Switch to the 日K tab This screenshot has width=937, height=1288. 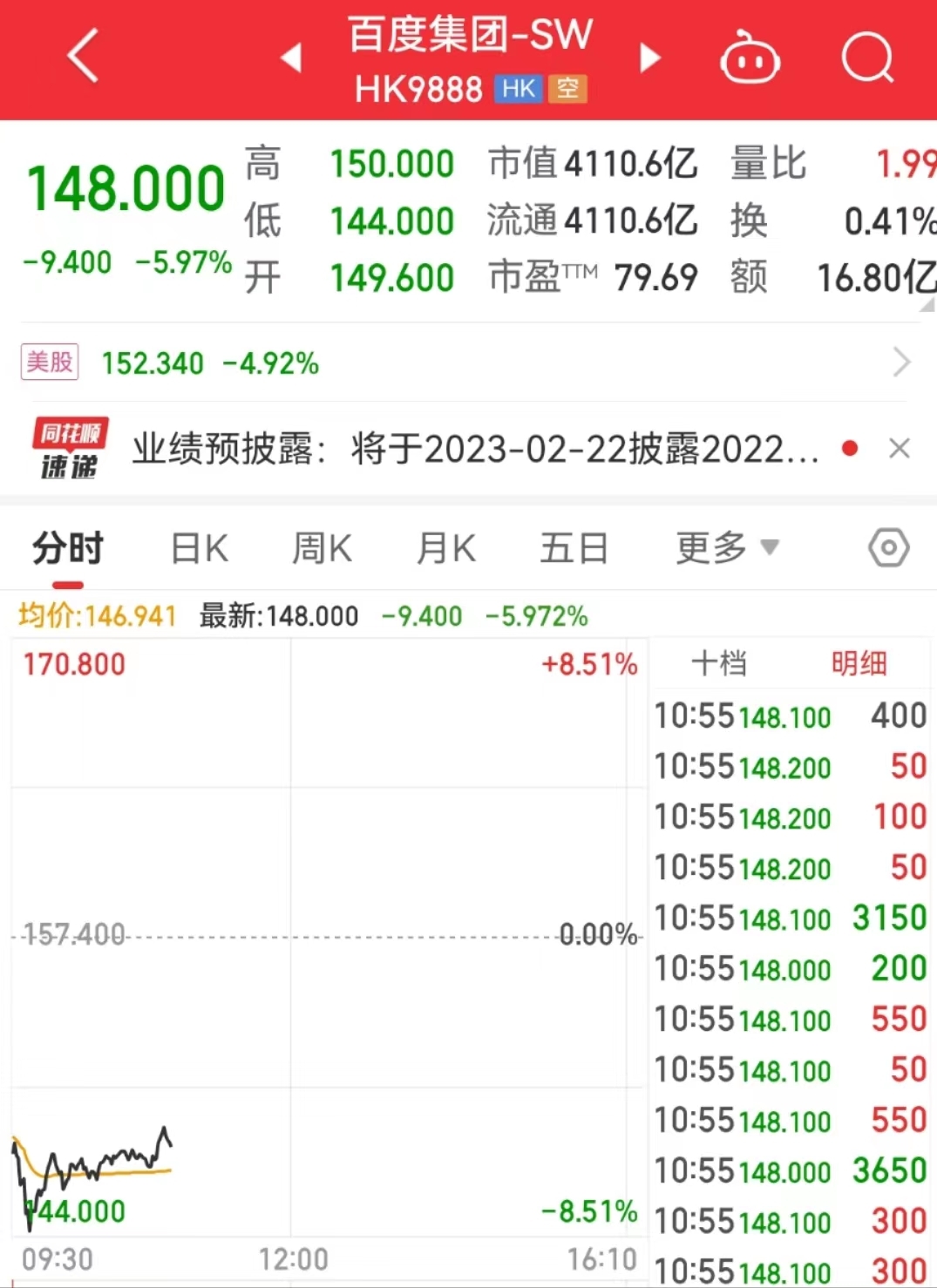199,549
